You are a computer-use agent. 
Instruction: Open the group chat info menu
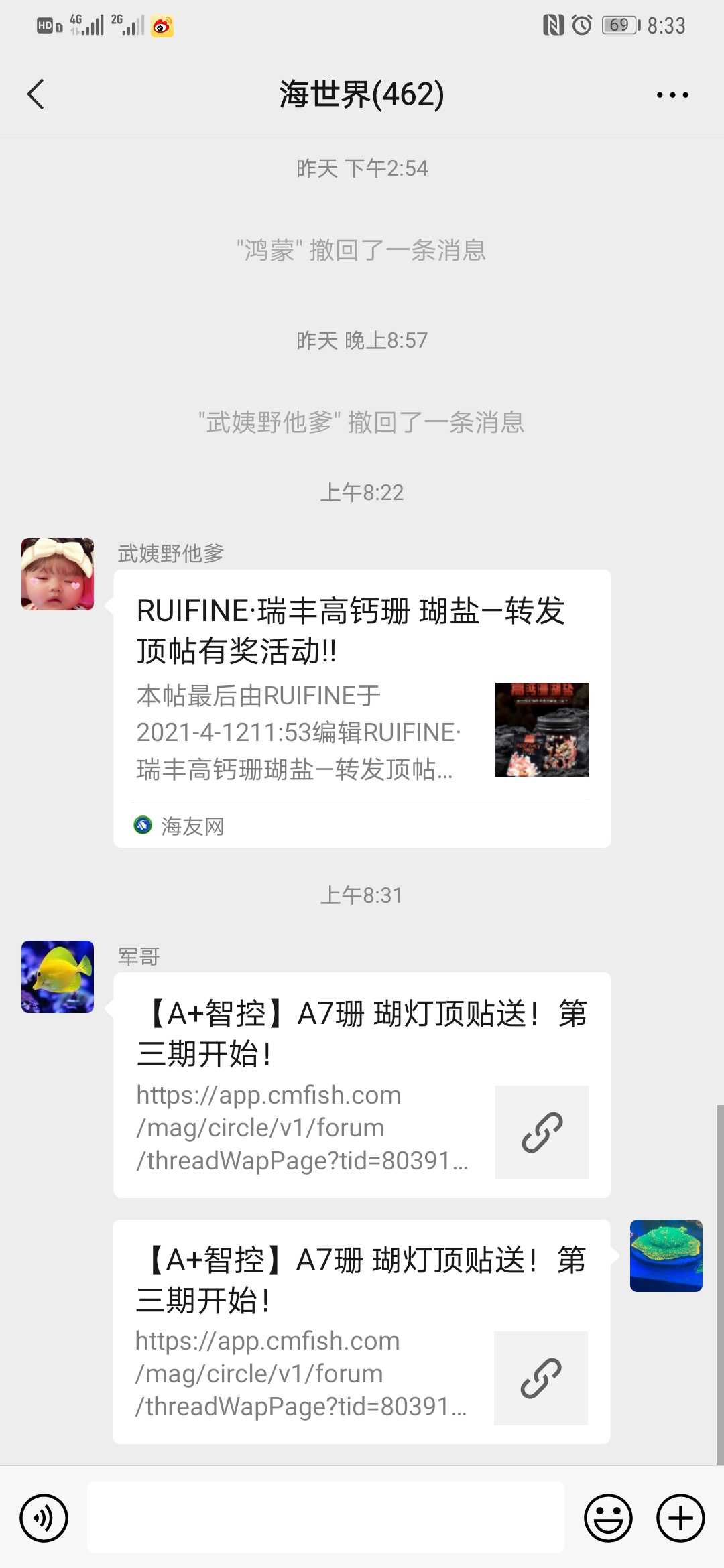tap(672, 95)
